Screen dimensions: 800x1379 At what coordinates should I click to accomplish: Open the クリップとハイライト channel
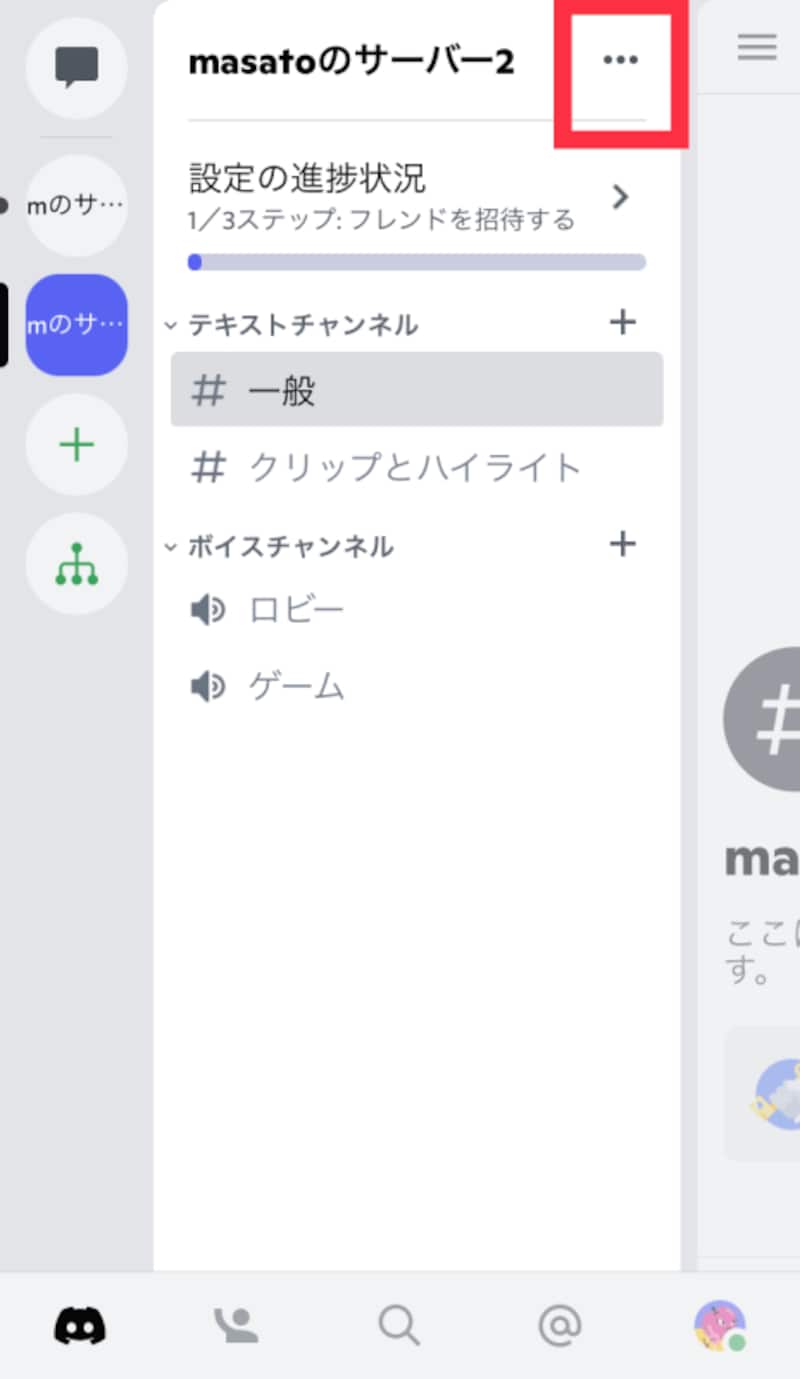point(416,468)
